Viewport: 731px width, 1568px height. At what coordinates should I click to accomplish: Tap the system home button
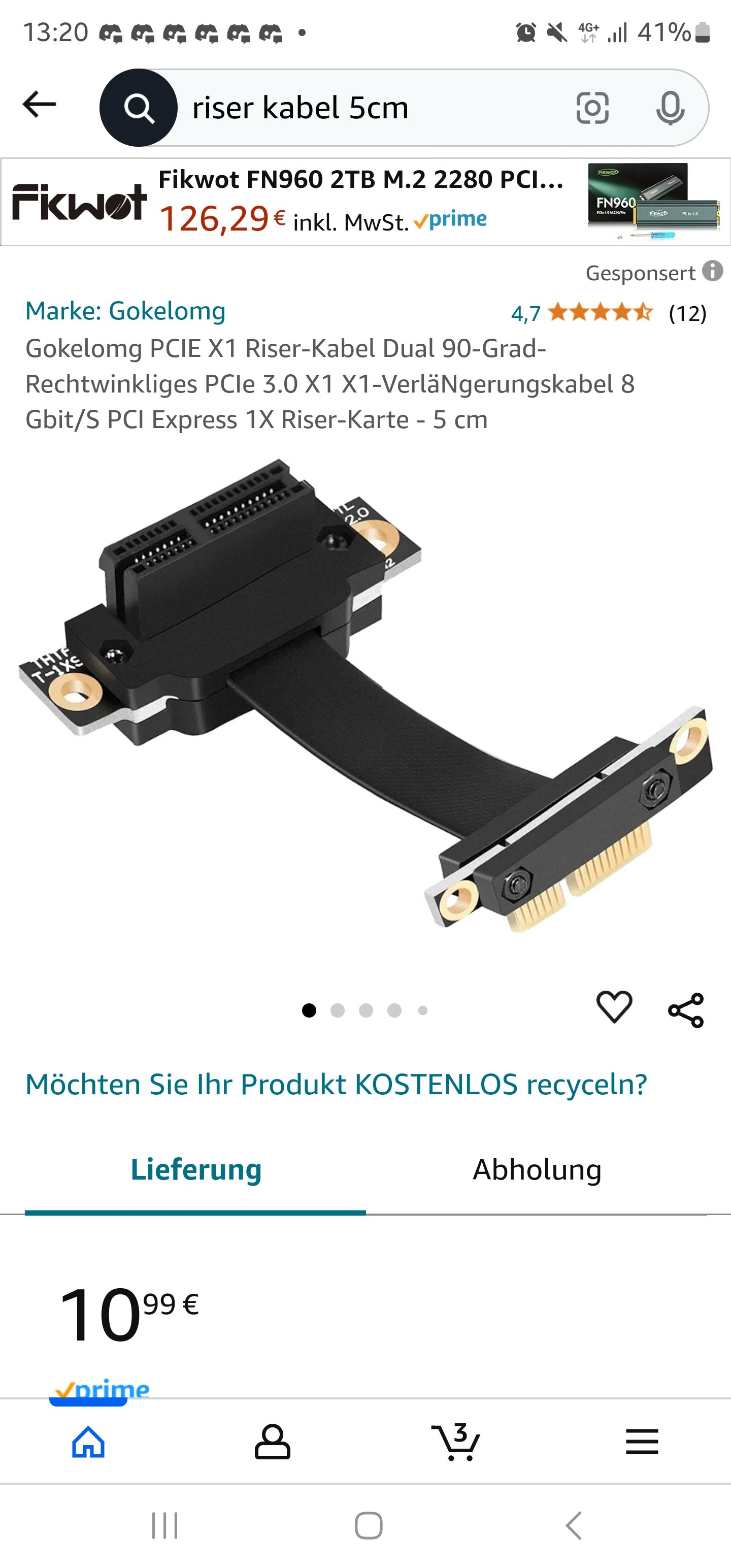[368, 1525]
